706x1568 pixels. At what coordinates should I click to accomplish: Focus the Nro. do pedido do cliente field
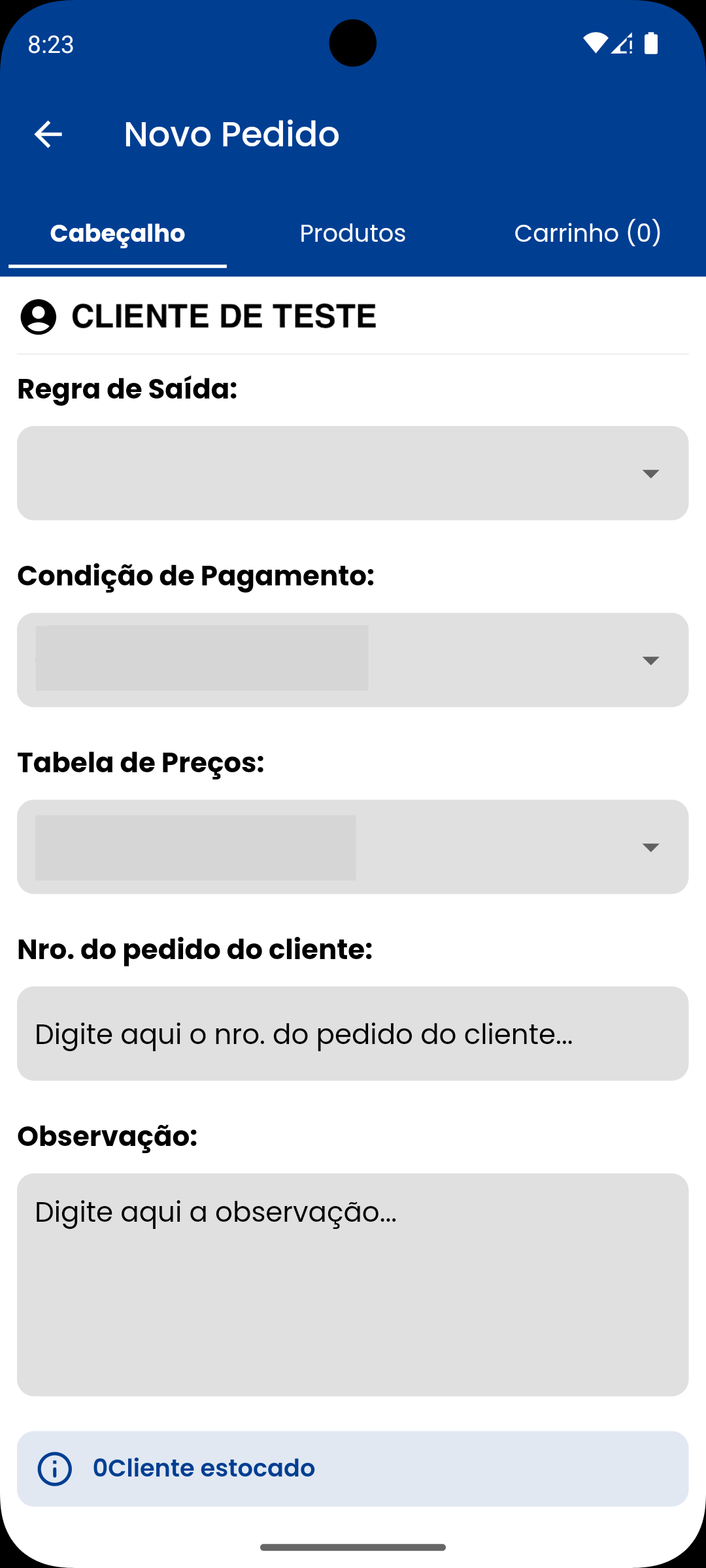pos(352,1034)
